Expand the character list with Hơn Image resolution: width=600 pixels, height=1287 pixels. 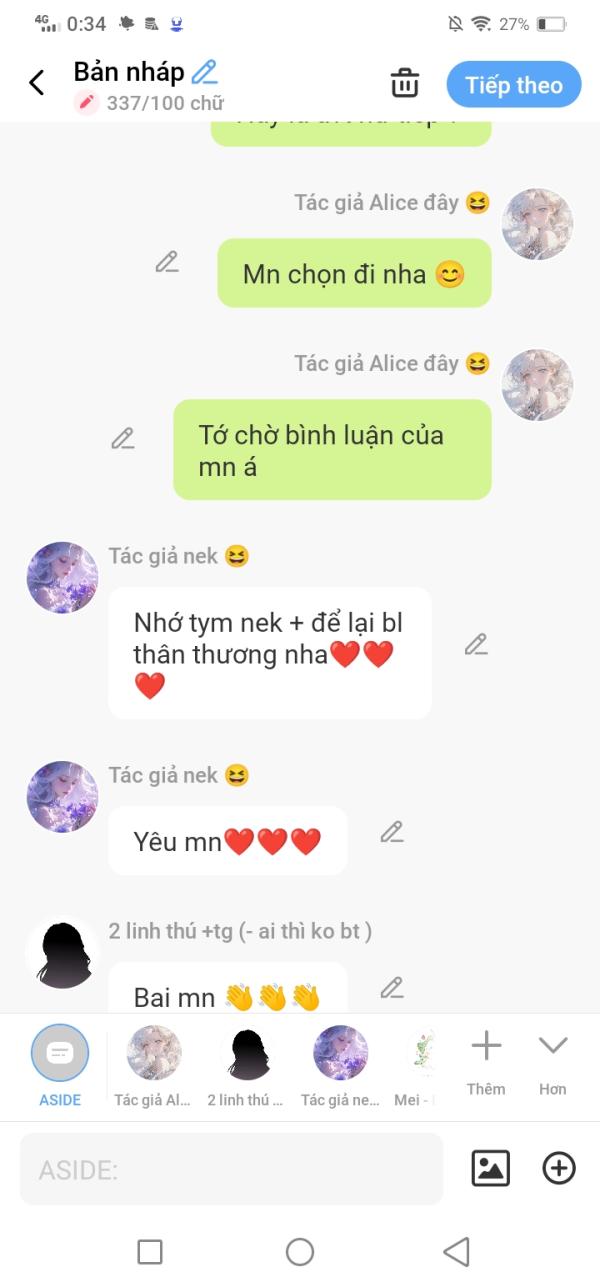click(553, 1064)
